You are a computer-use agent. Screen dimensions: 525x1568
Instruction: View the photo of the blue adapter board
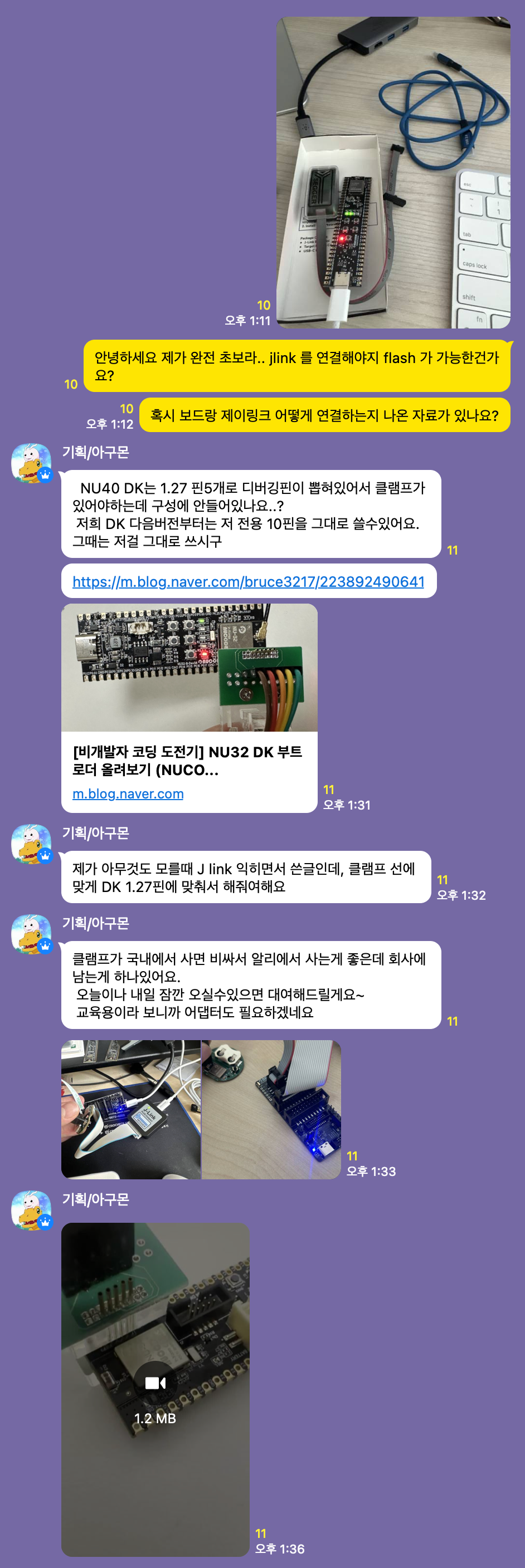pos(271,1109)
